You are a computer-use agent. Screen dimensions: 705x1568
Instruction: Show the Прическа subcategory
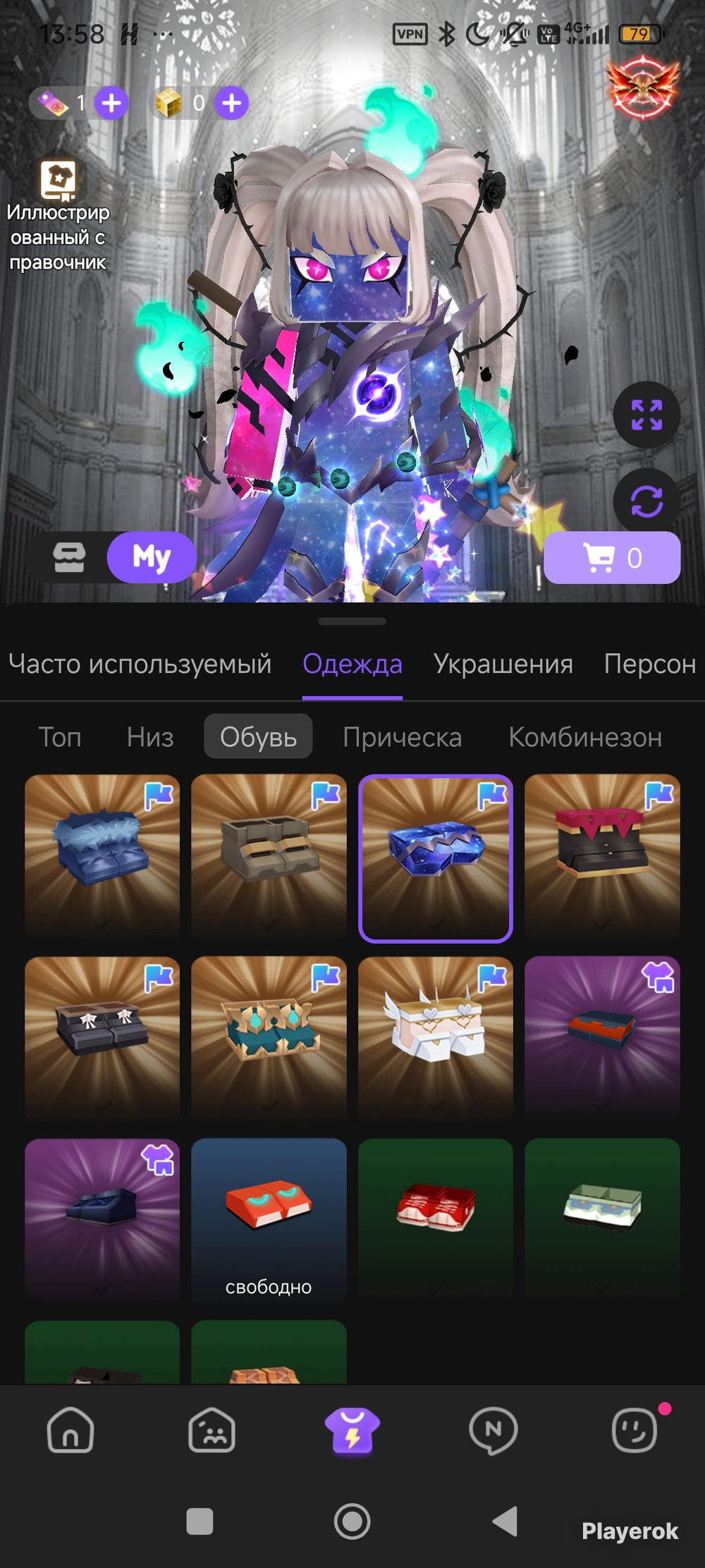tap(402, 737)
